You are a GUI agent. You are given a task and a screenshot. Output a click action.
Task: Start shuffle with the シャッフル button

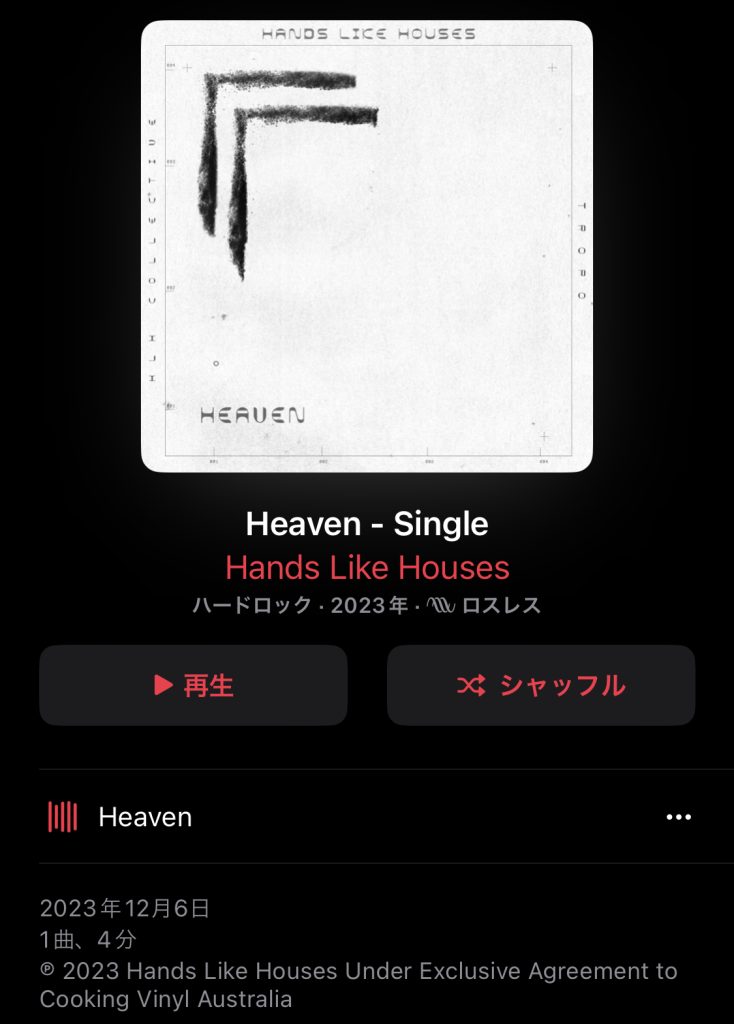point(541,685)
